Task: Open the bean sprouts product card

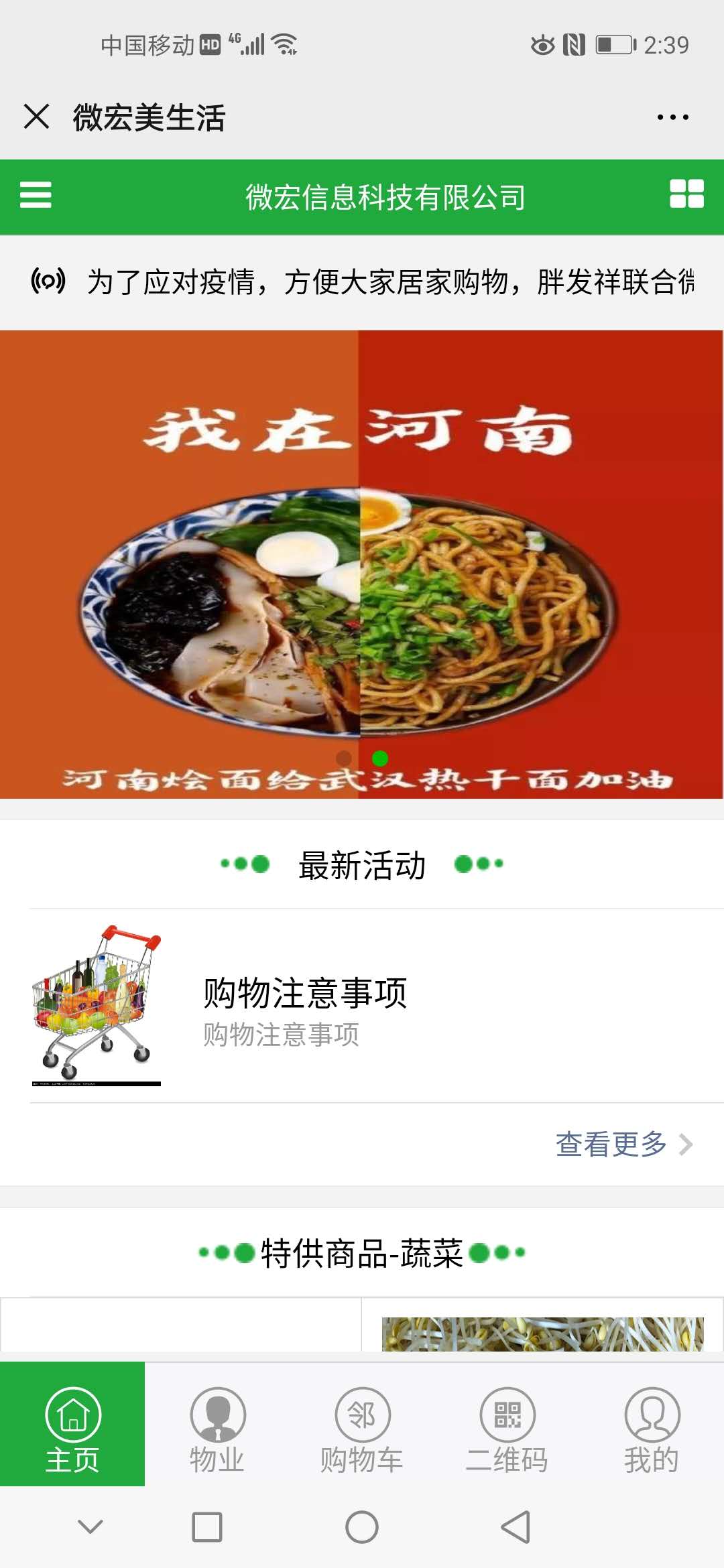Action: click(542, 1332)
